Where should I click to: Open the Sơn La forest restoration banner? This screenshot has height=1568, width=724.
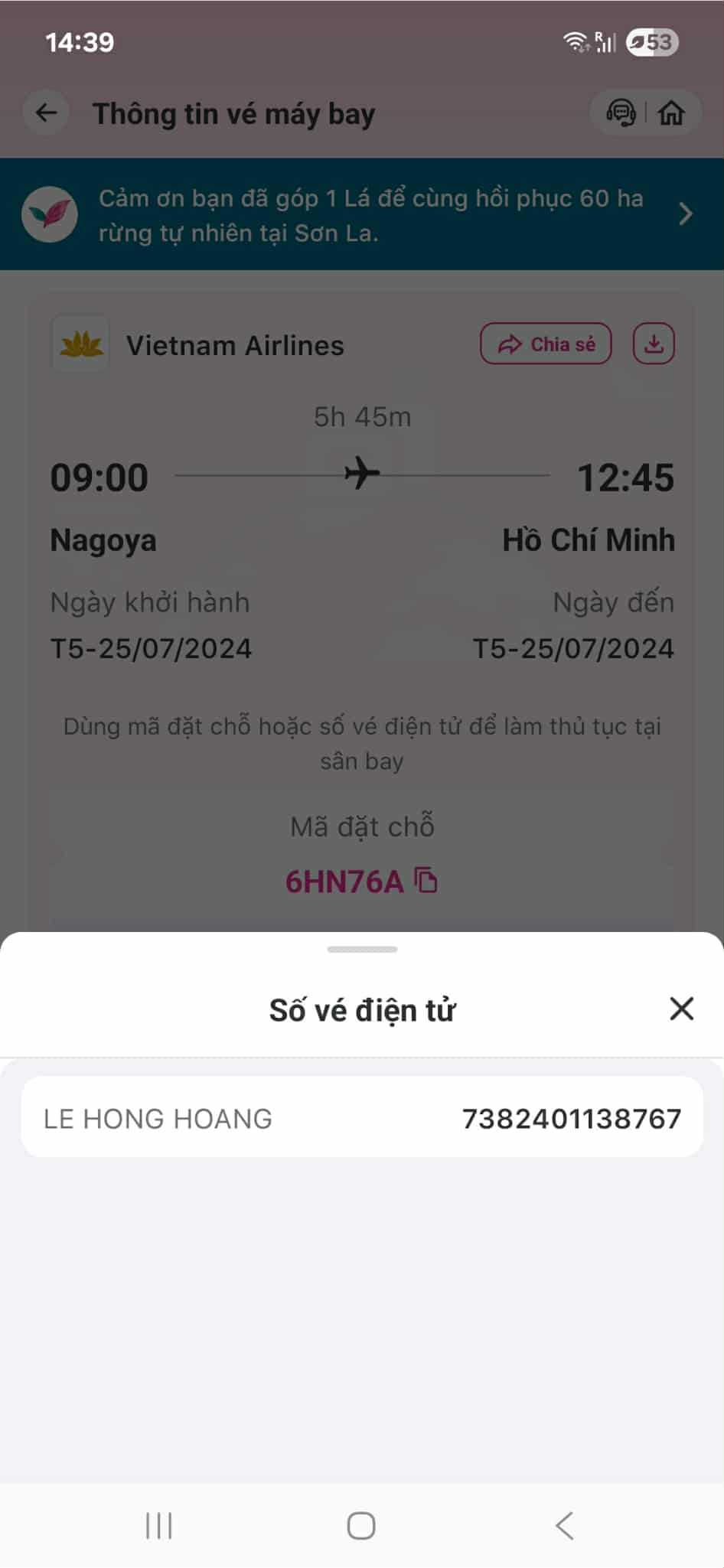362,214
